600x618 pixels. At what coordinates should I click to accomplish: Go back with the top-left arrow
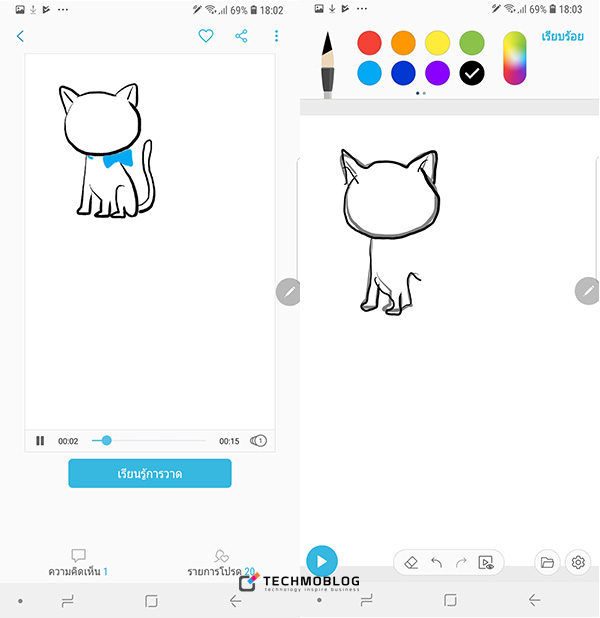click(20, 37)
